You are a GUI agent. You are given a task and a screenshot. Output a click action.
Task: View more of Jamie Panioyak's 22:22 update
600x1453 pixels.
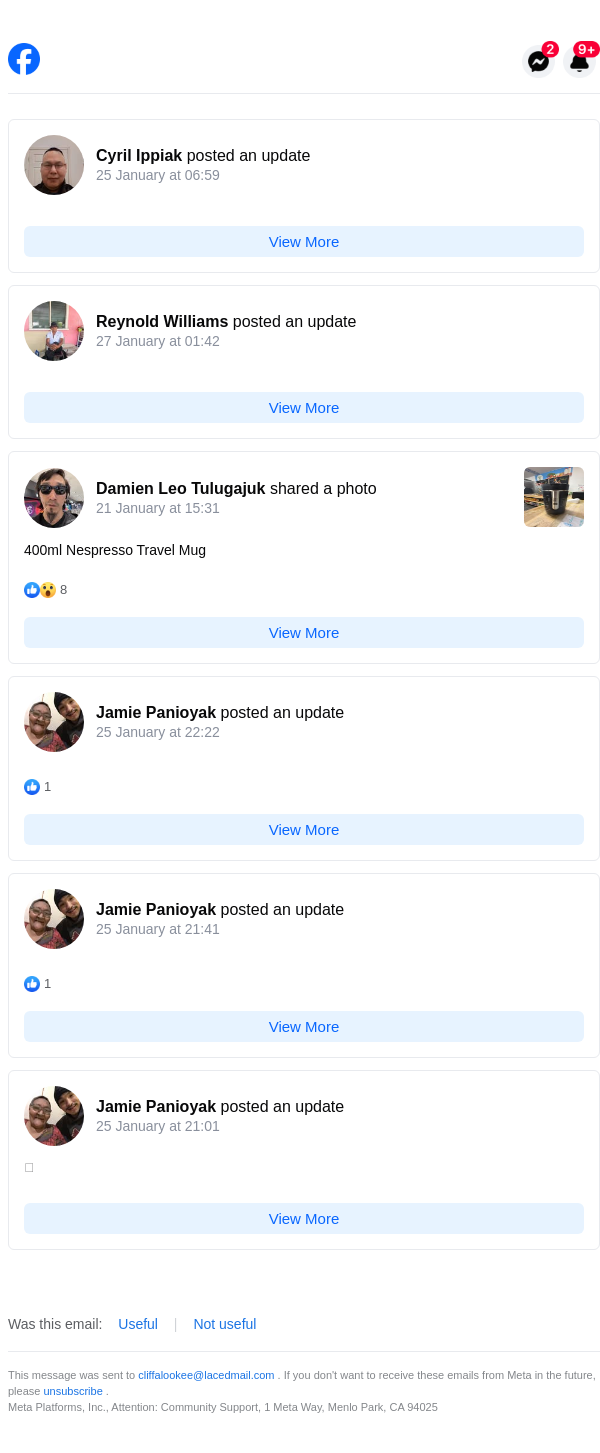point(304,830)
